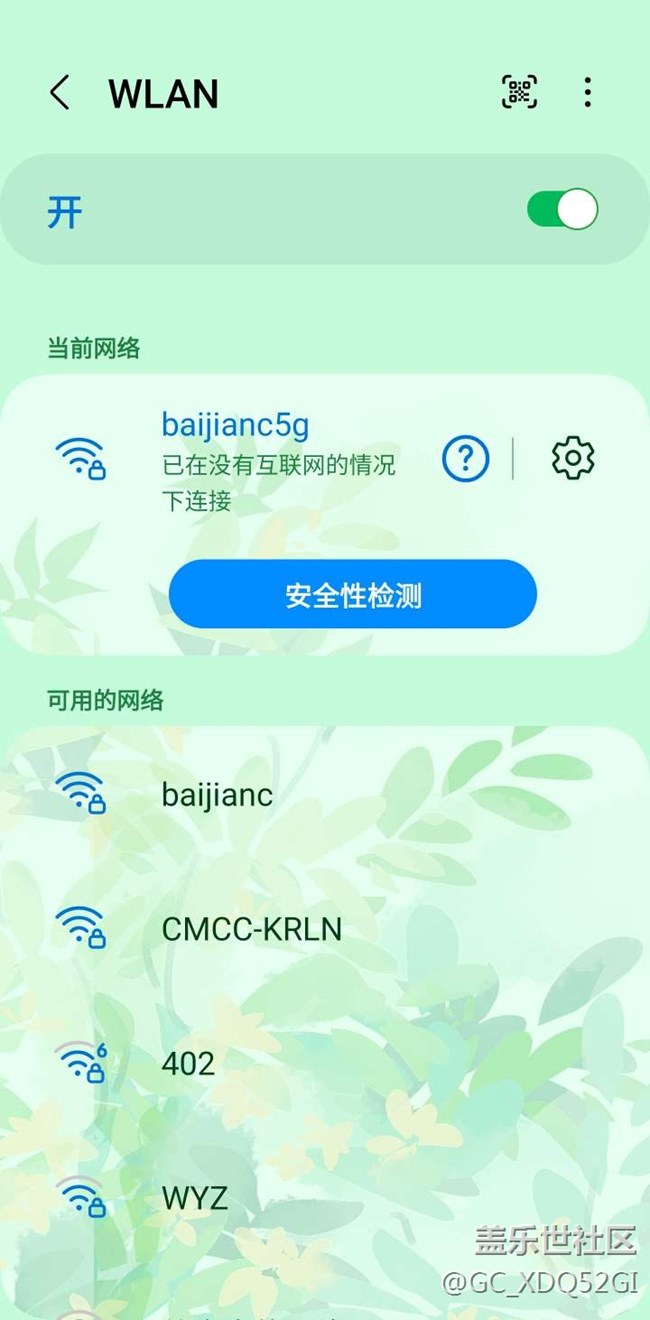
Task: Open the QR code scanner
Action: point(519,92)
